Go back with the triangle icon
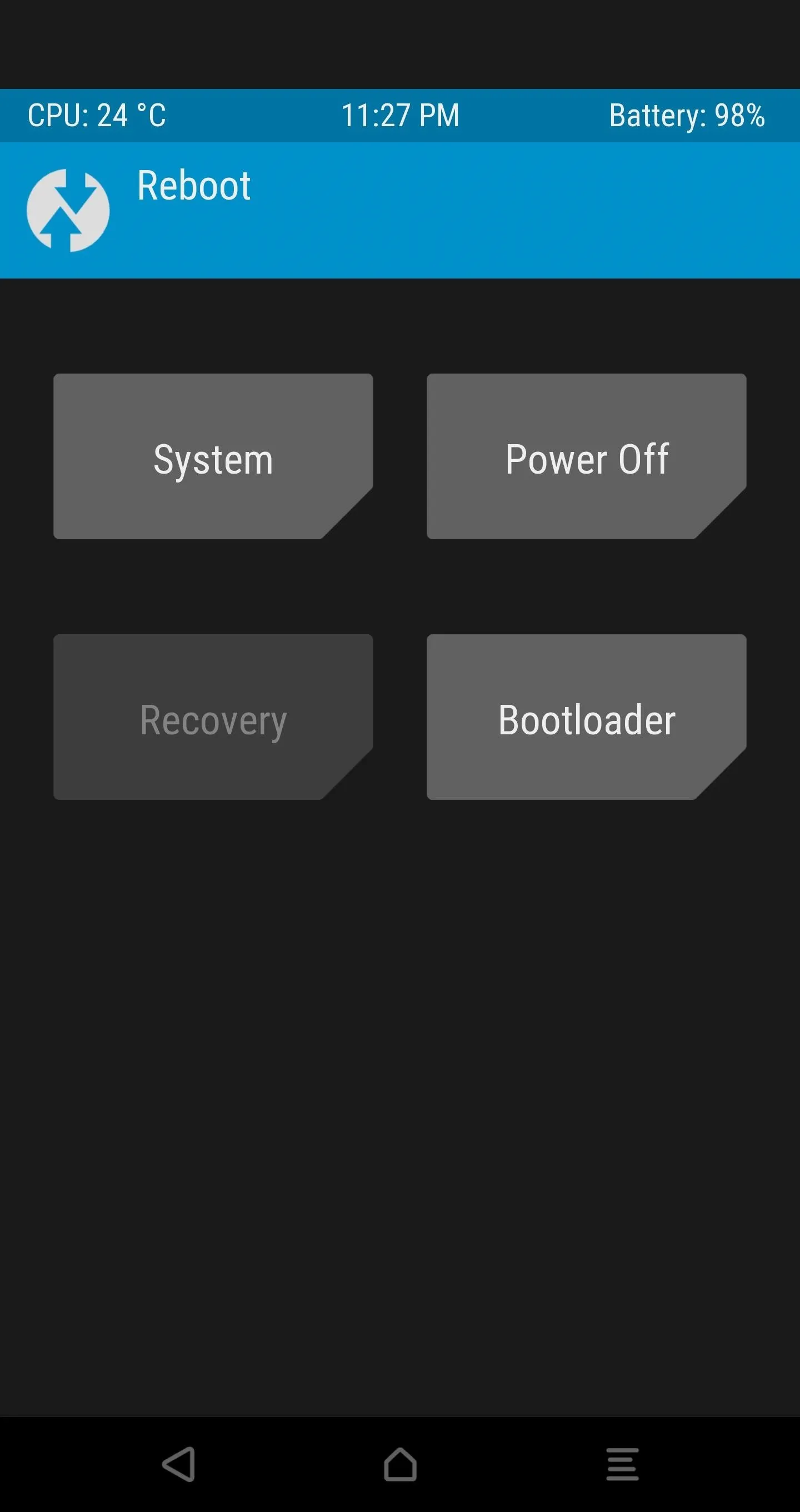The height and width of the screenshot is (1512, 800). [178, 1464]
